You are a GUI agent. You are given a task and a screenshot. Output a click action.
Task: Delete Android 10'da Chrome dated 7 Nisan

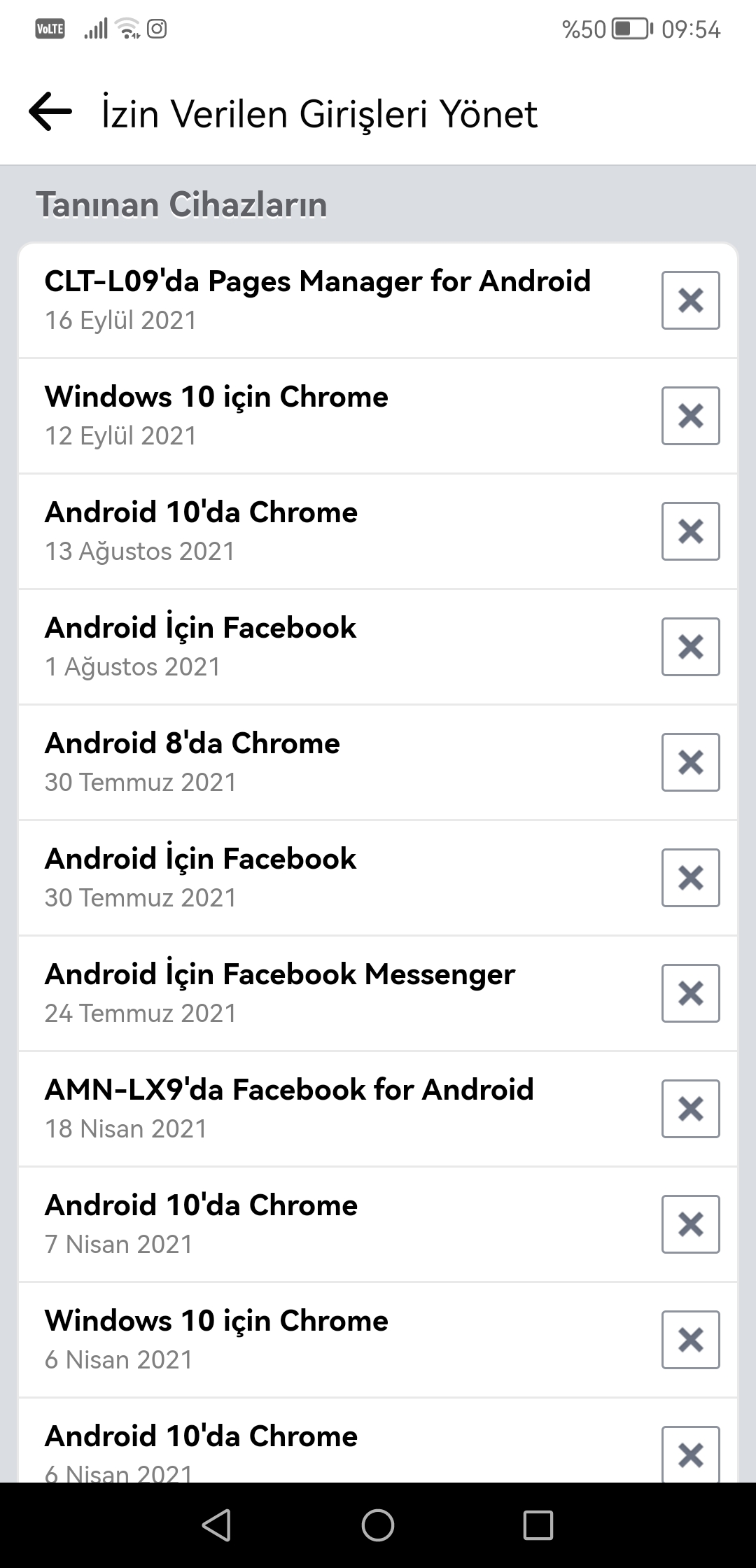[x=690, y=1224]
